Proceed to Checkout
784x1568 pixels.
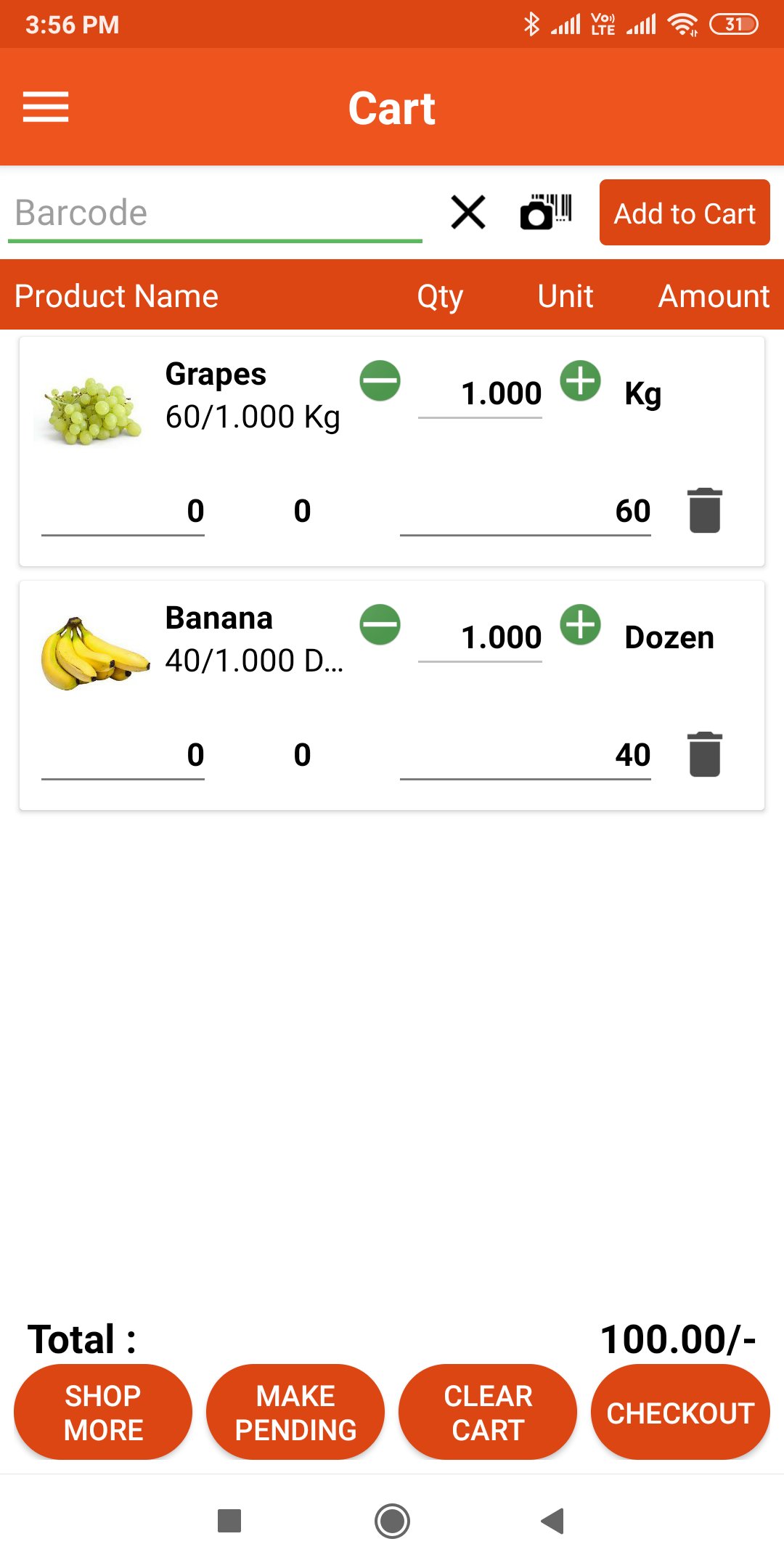point(680,1412)
